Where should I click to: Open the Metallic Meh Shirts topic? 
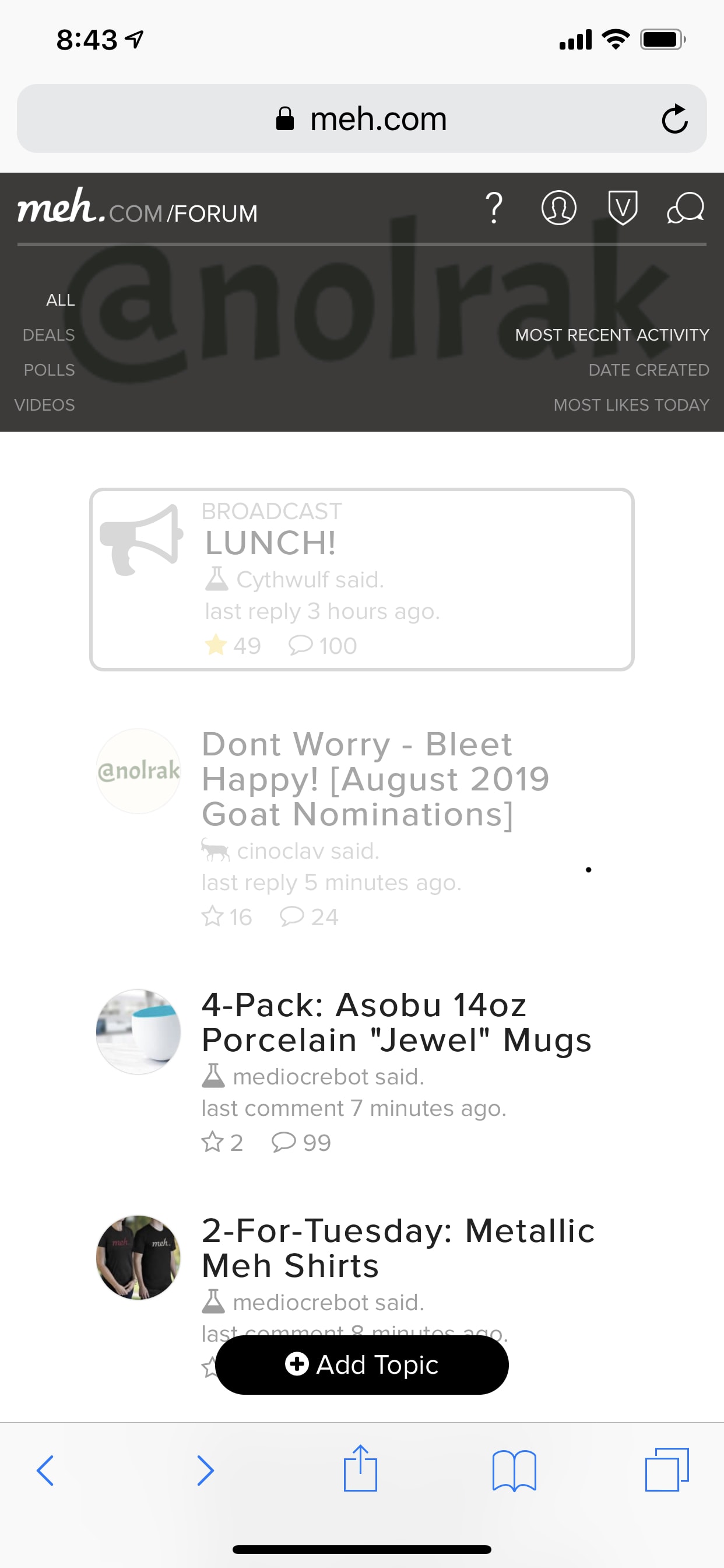click(398, 1248)
